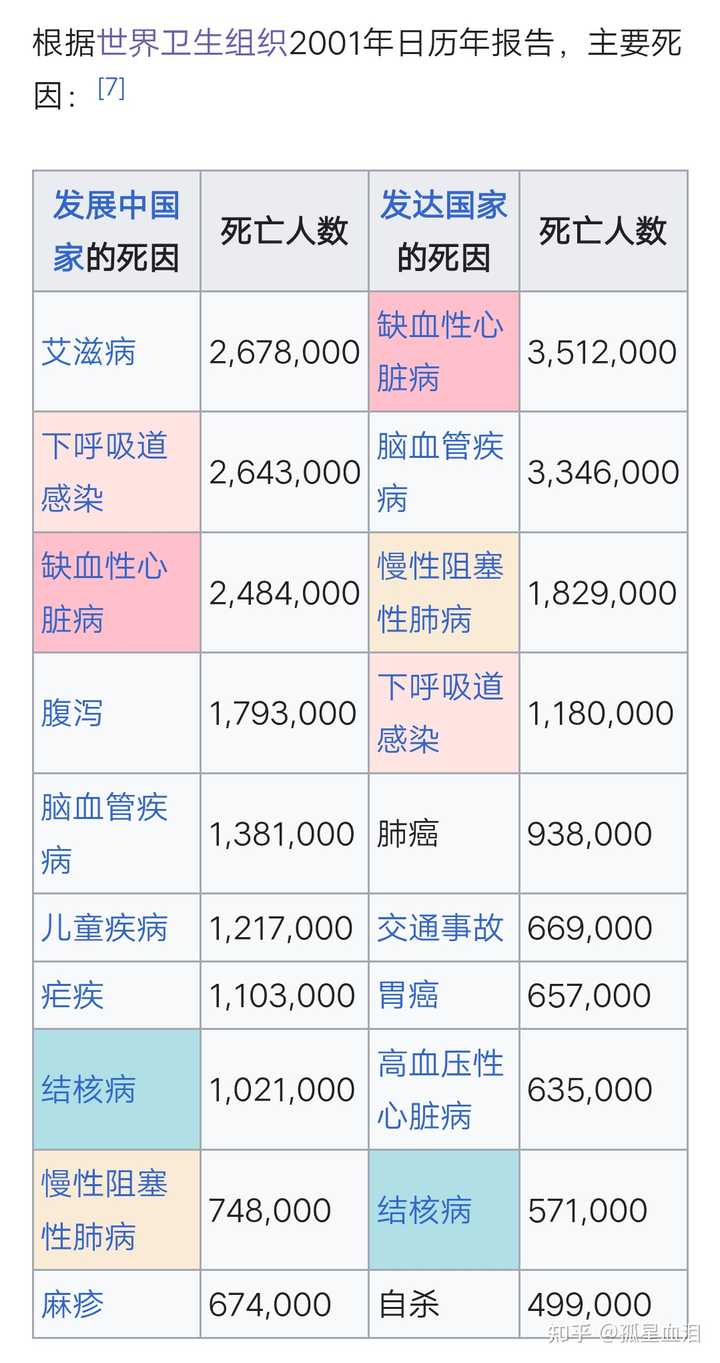Open the 高血压性心脏病 link

(x=440, y=1089)
